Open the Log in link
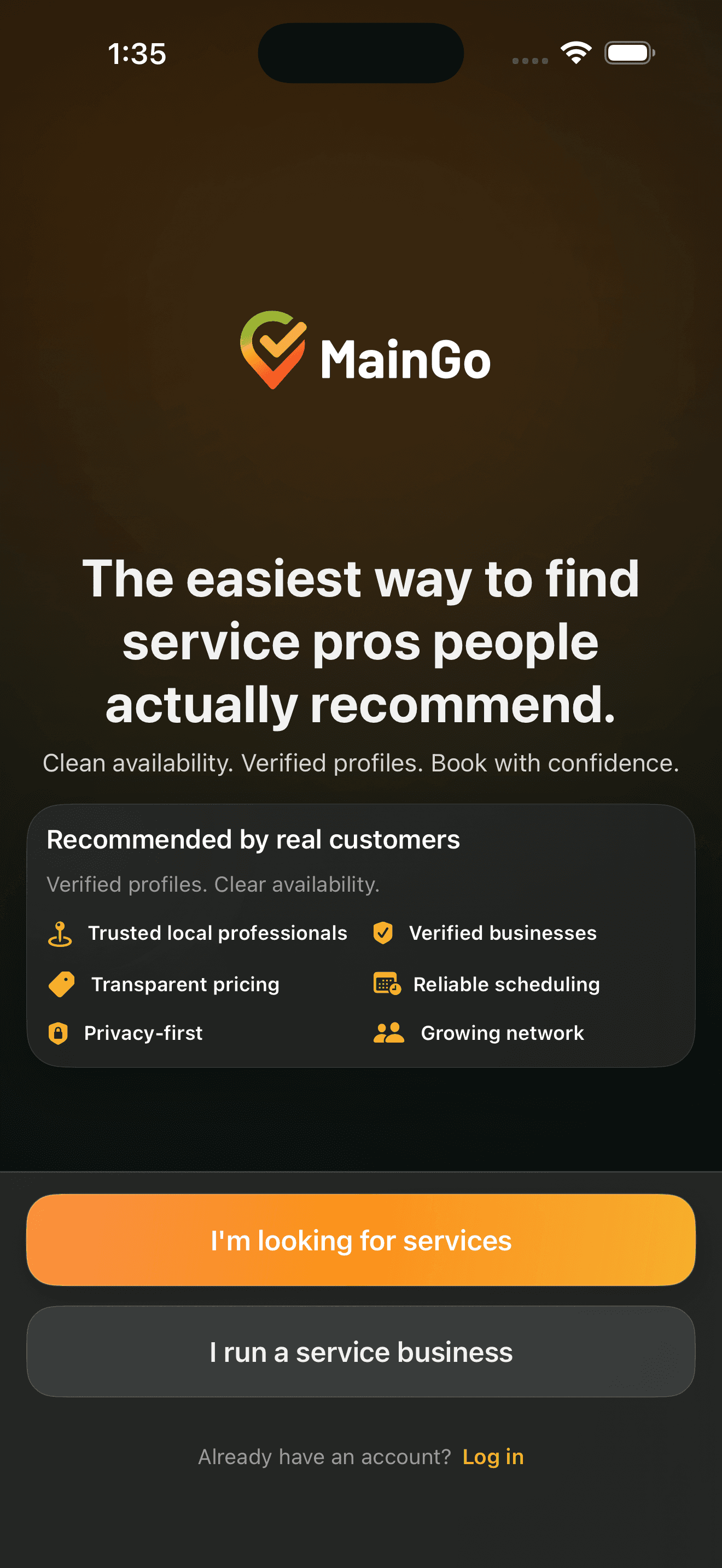Screen dimensions: 722x1568 pos(493,1456)
